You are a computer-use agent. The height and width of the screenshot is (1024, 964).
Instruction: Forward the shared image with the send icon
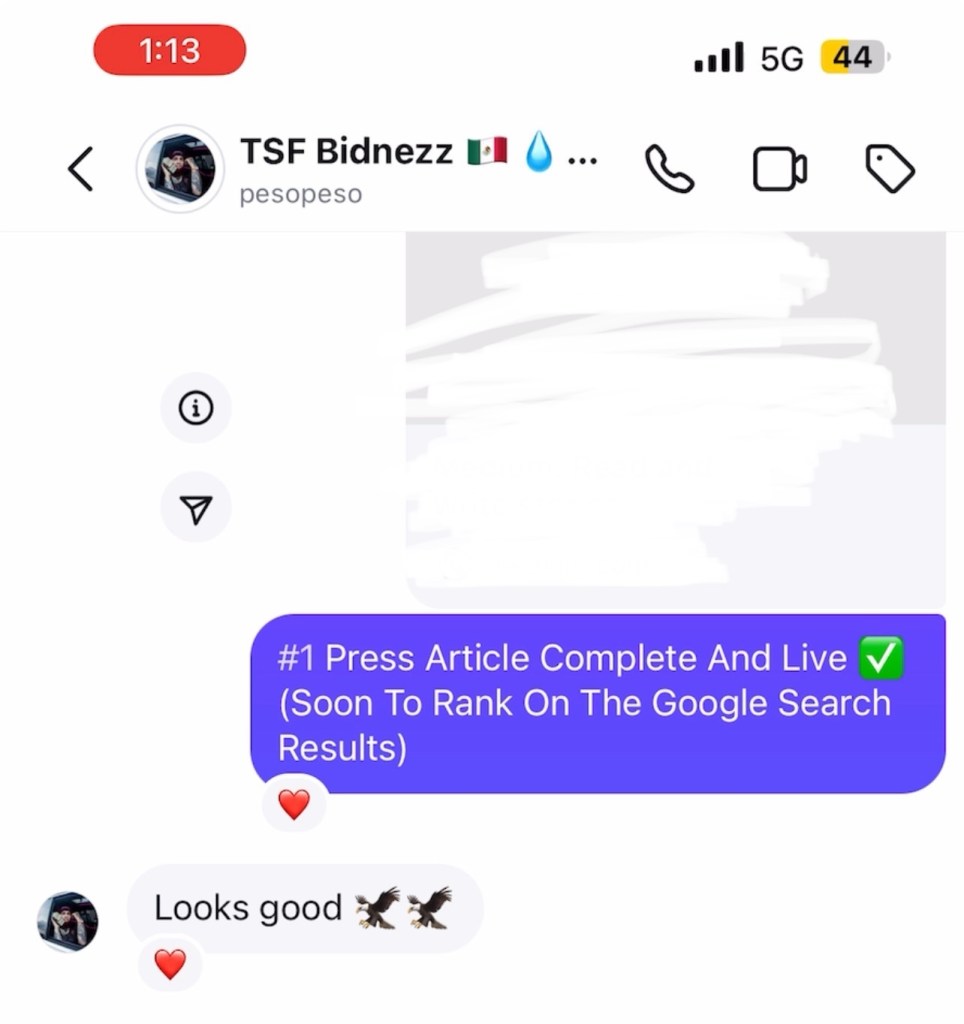pos(196,510)
